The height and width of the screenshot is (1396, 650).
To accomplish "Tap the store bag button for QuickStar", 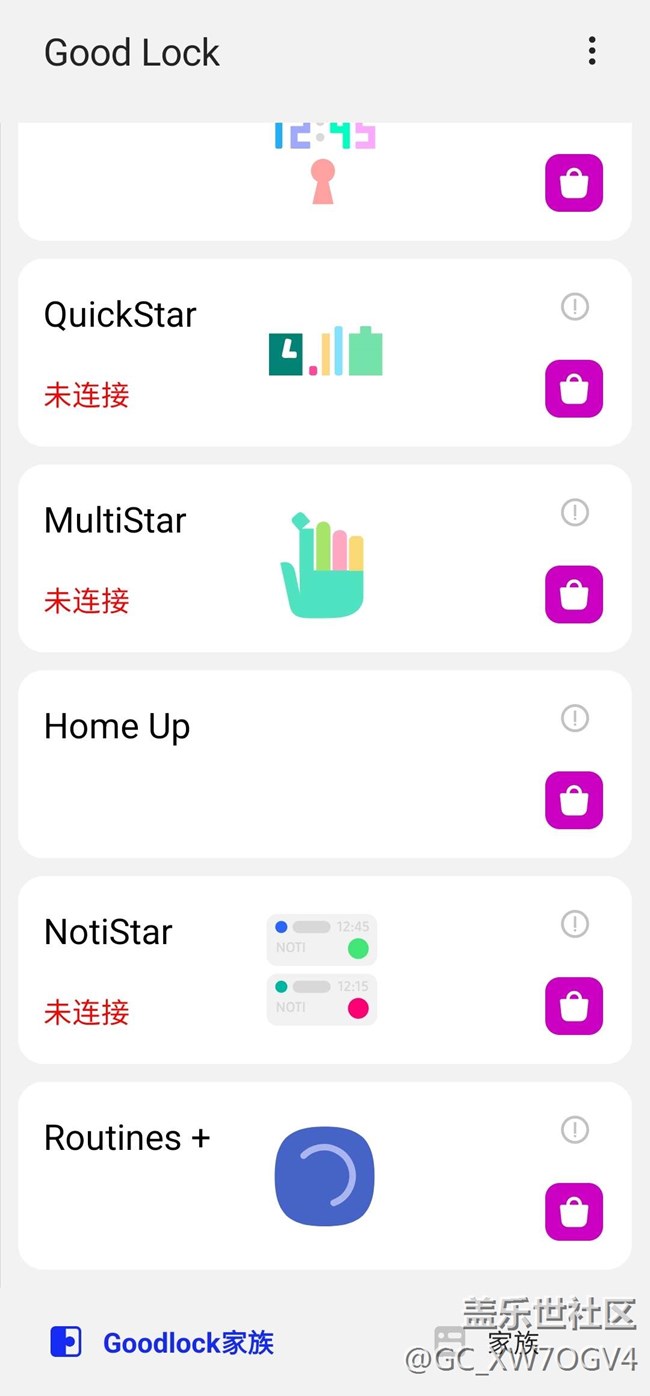I will [574, 389].
